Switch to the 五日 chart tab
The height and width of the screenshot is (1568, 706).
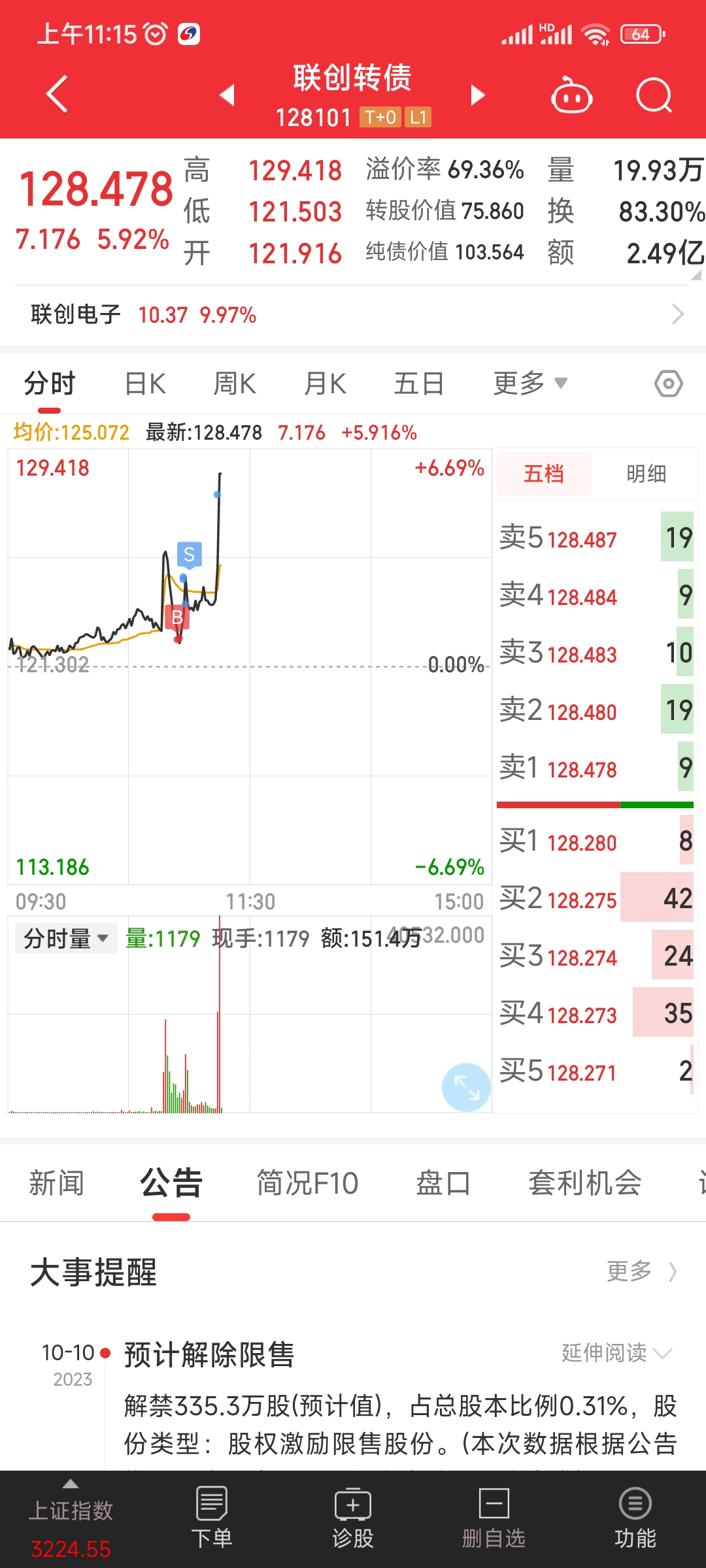[418, 384]
